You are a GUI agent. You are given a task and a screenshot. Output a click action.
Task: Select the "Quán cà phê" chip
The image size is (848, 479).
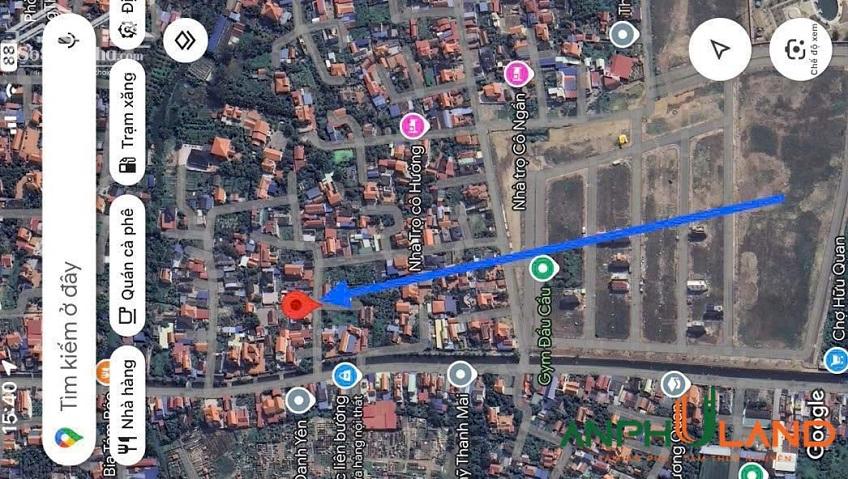(x=127, y=265)
